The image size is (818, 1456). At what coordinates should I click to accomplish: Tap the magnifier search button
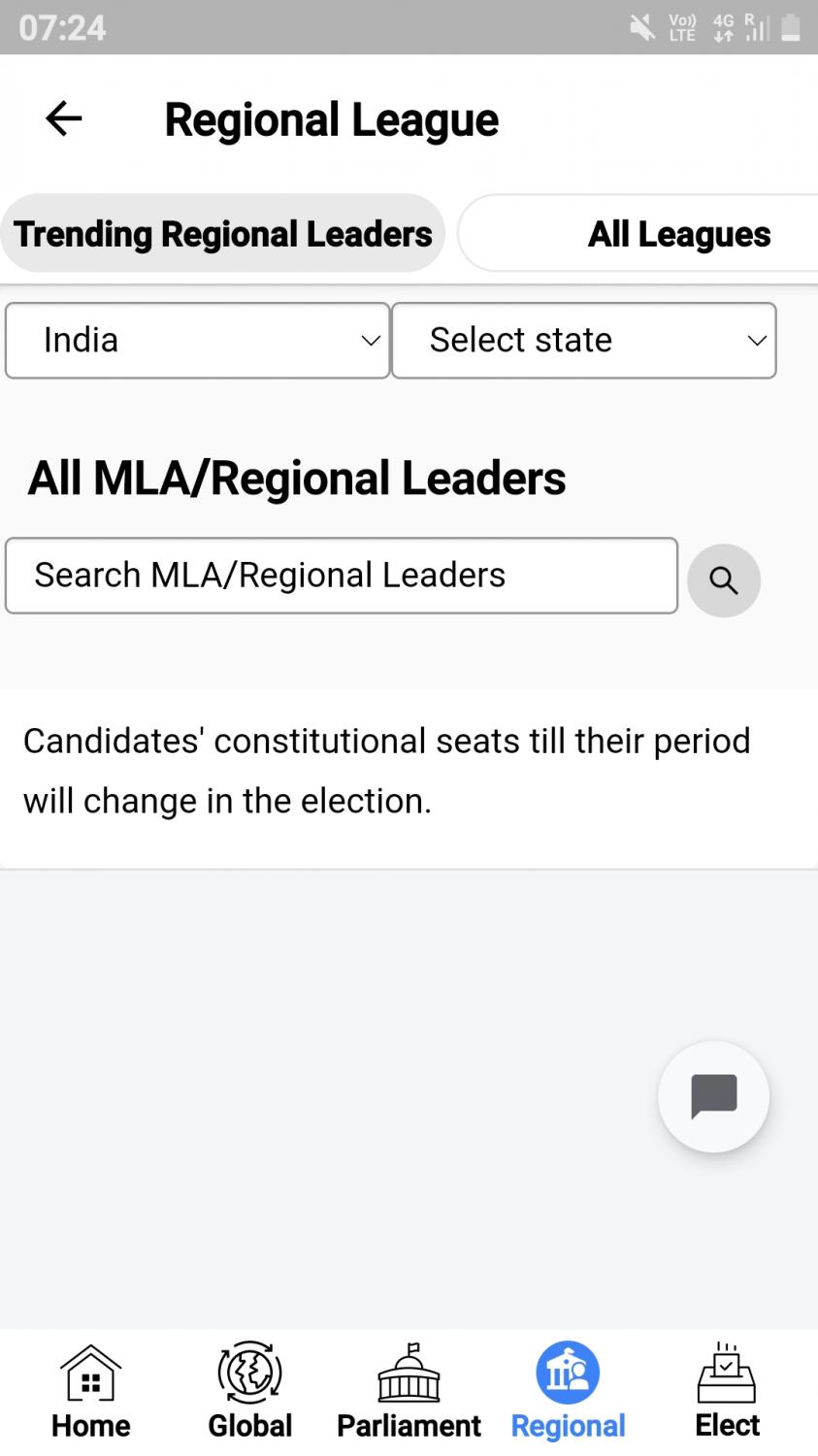724,580
